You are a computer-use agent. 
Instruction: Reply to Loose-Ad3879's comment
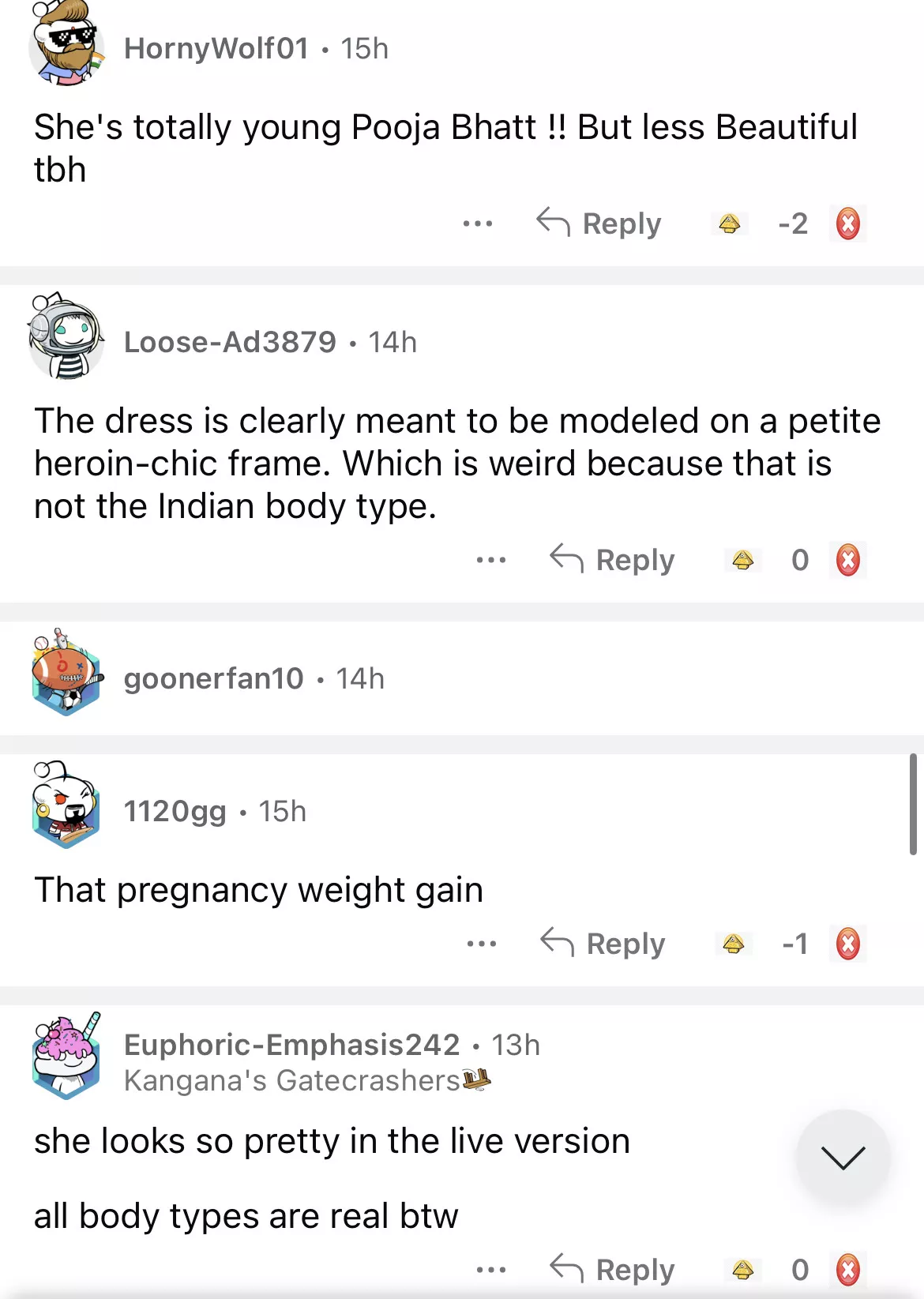click(x=612, y=560)
